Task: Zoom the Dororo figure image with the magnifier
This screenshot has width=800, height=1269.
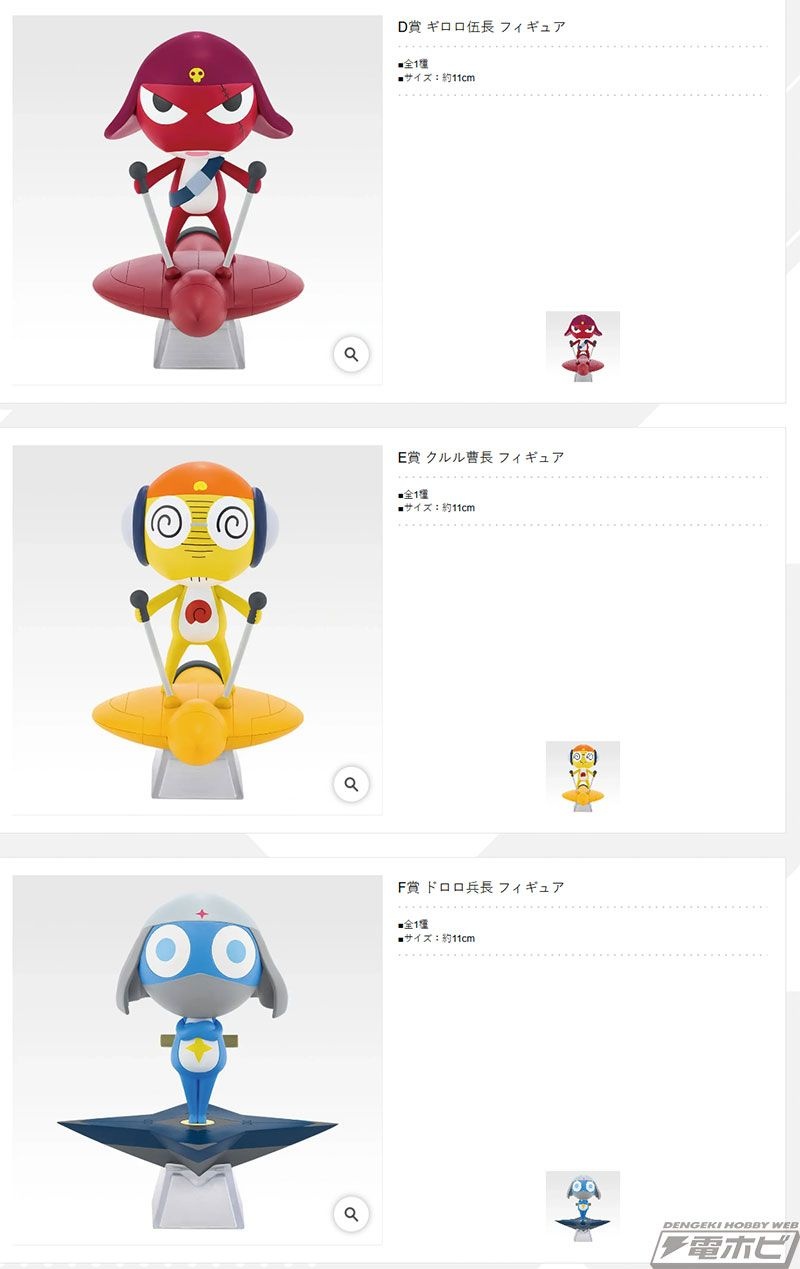Action: click(351, 1214)
